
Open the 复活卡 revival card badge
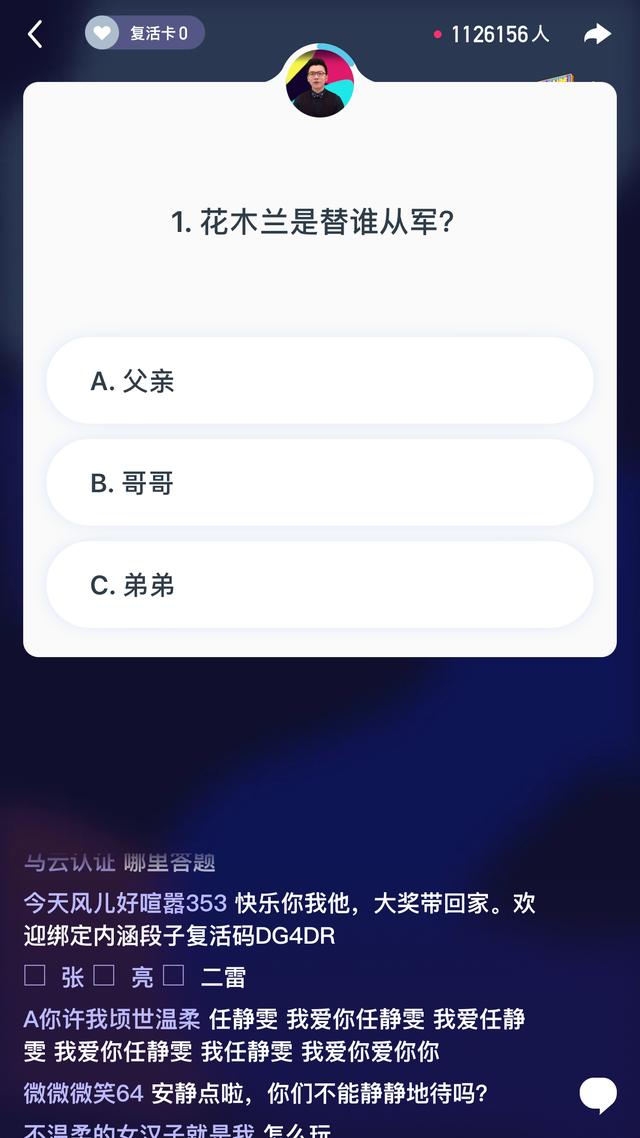click(144, 33)
